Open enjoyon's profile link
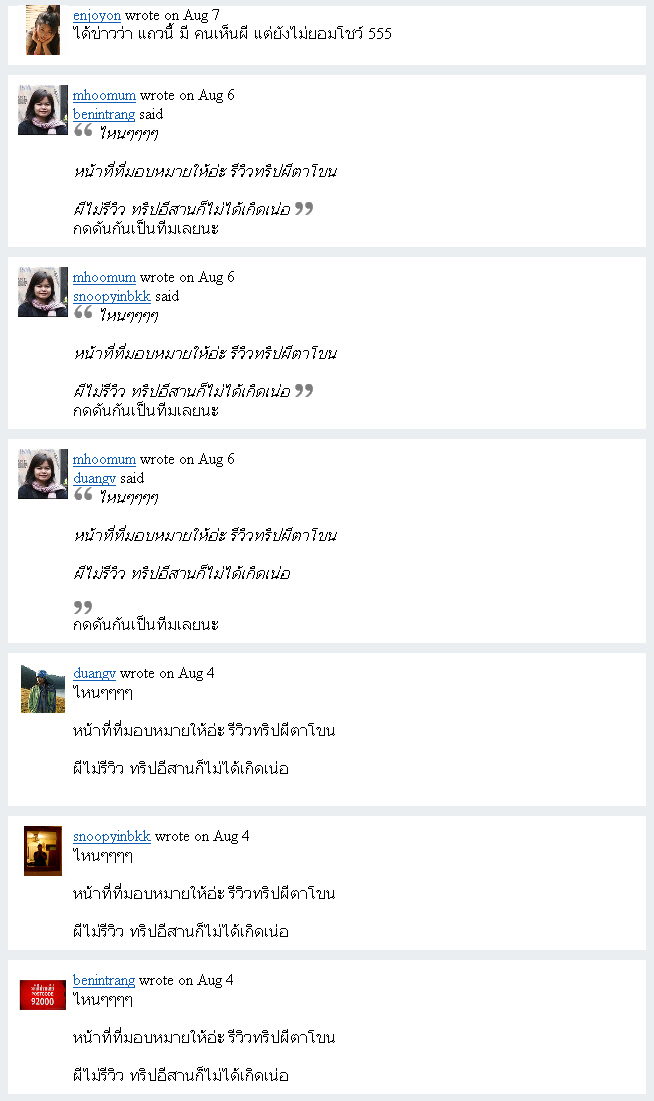 point(96,16)
